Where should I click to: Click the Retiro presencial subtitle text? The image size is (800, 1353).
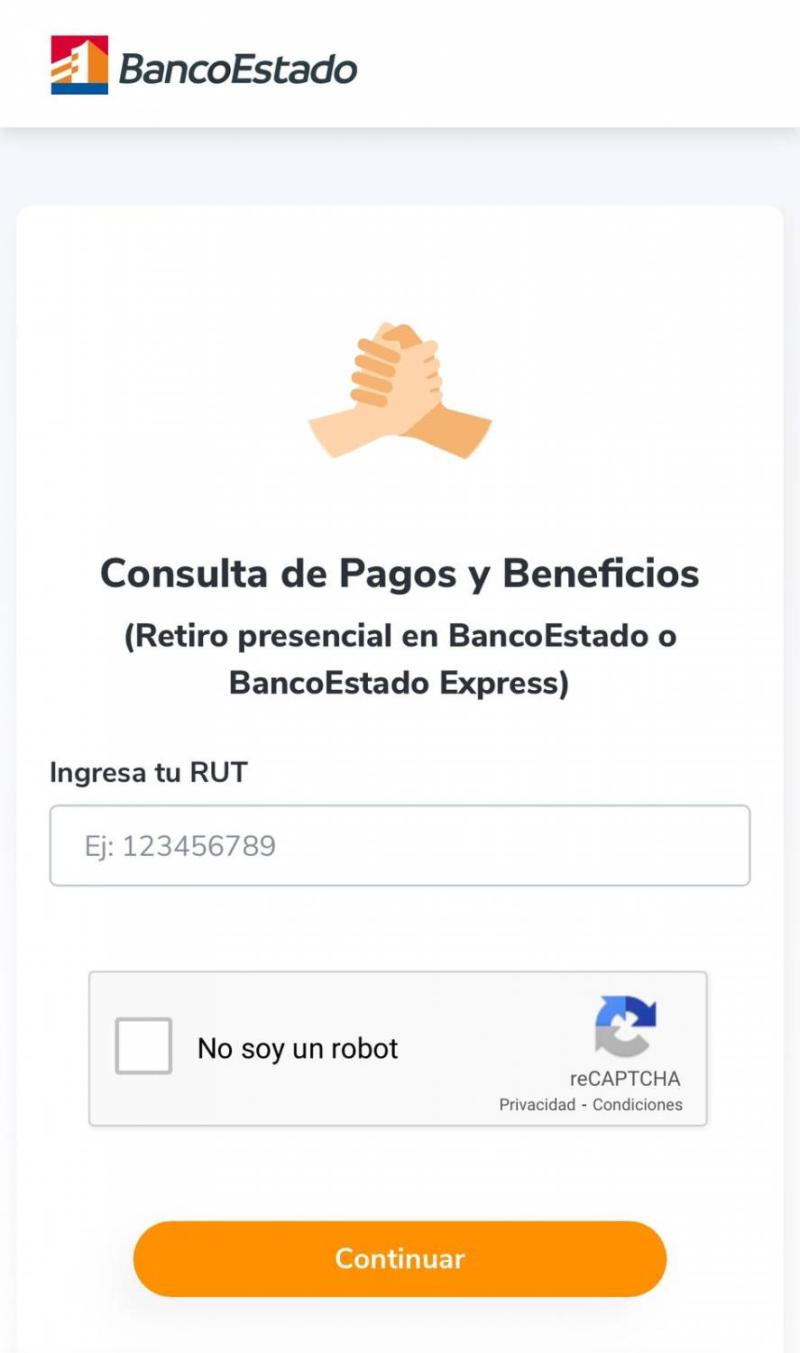(x=399, y=660)
